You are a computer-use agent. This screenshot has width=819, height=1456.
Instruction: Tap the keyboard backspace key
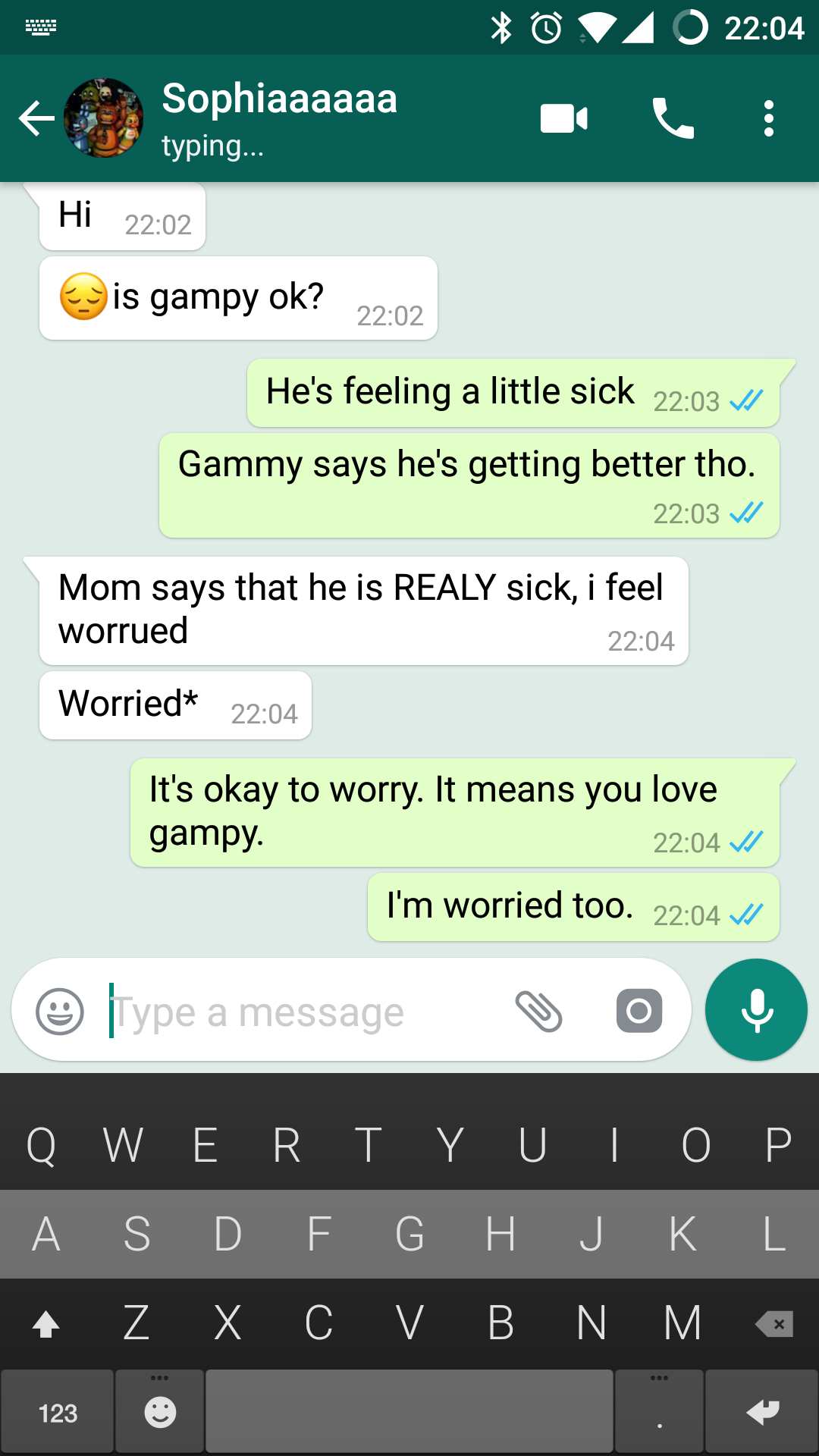(x=773, y=1324)
